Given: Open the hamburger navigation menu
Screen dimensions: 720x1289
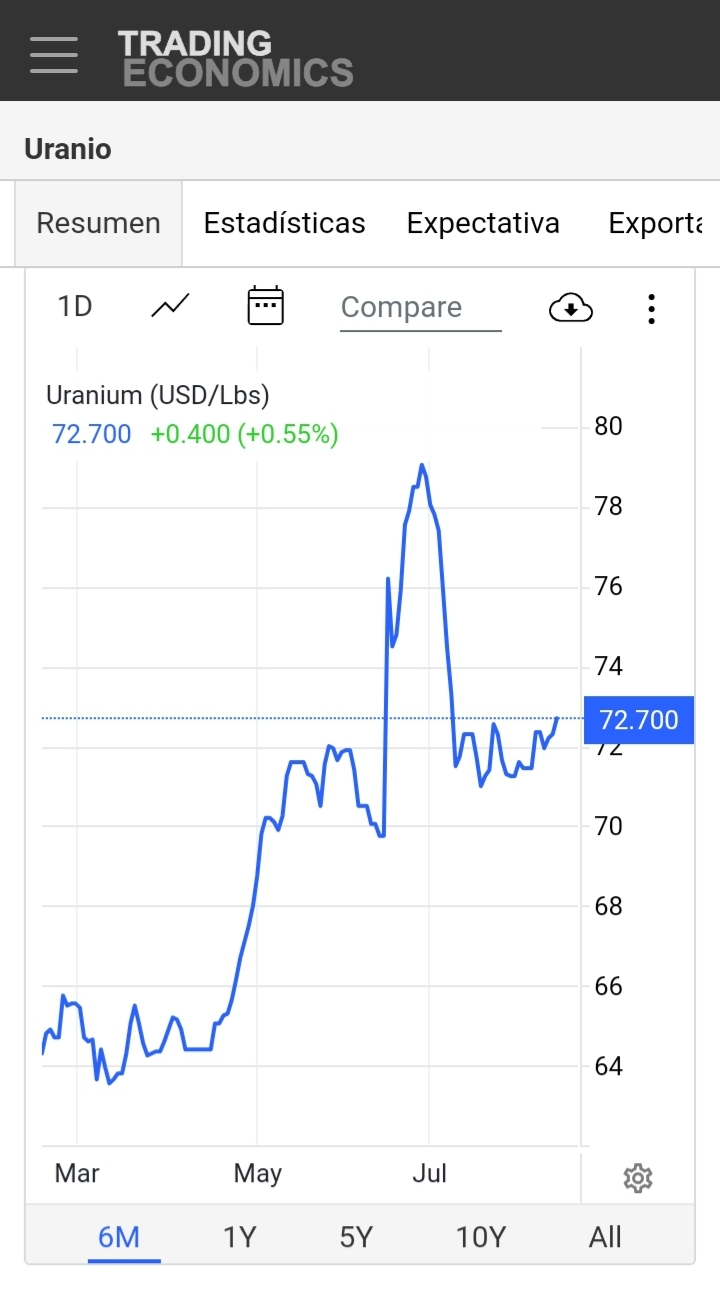Looking at the screenshot, I should point(54,54).
